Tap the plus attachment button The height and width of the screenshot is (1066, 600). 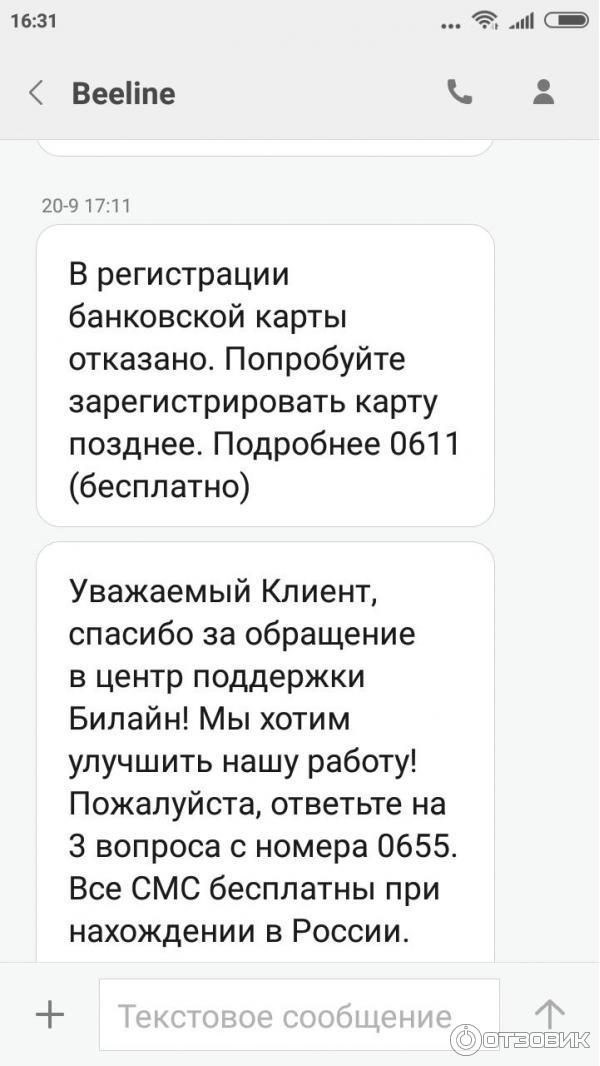point(49,1015)
